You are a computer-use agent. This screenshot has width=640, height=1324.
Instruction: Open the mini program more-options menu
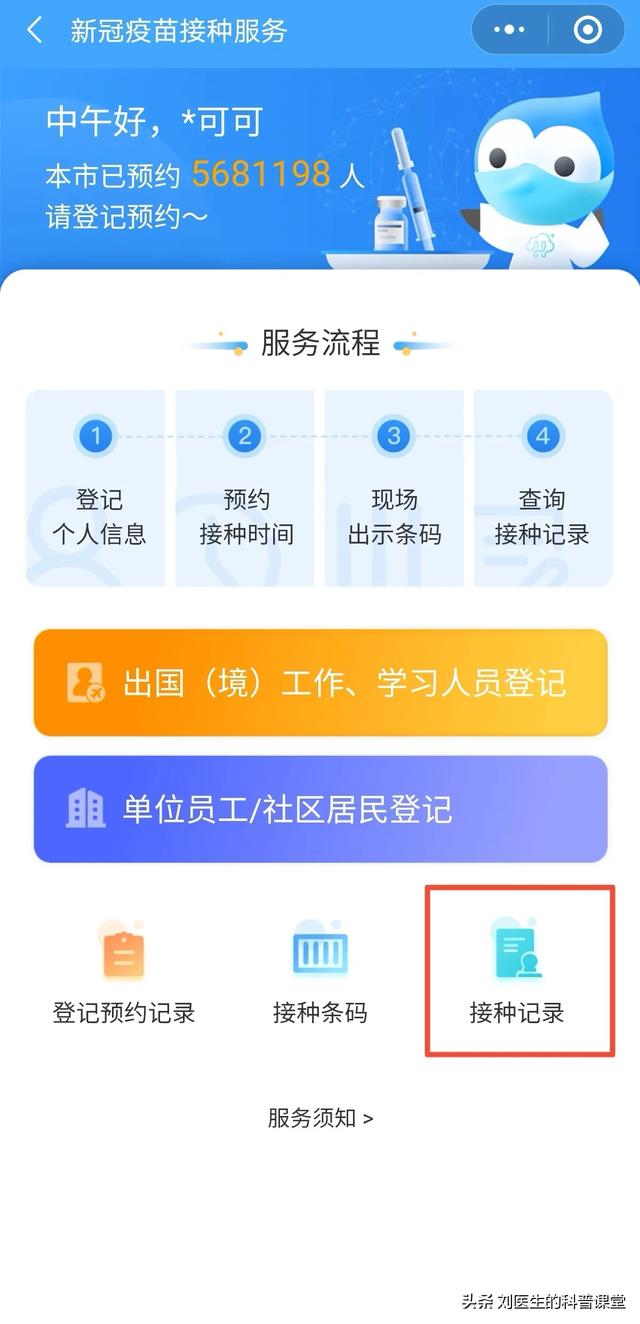[510, 30]
